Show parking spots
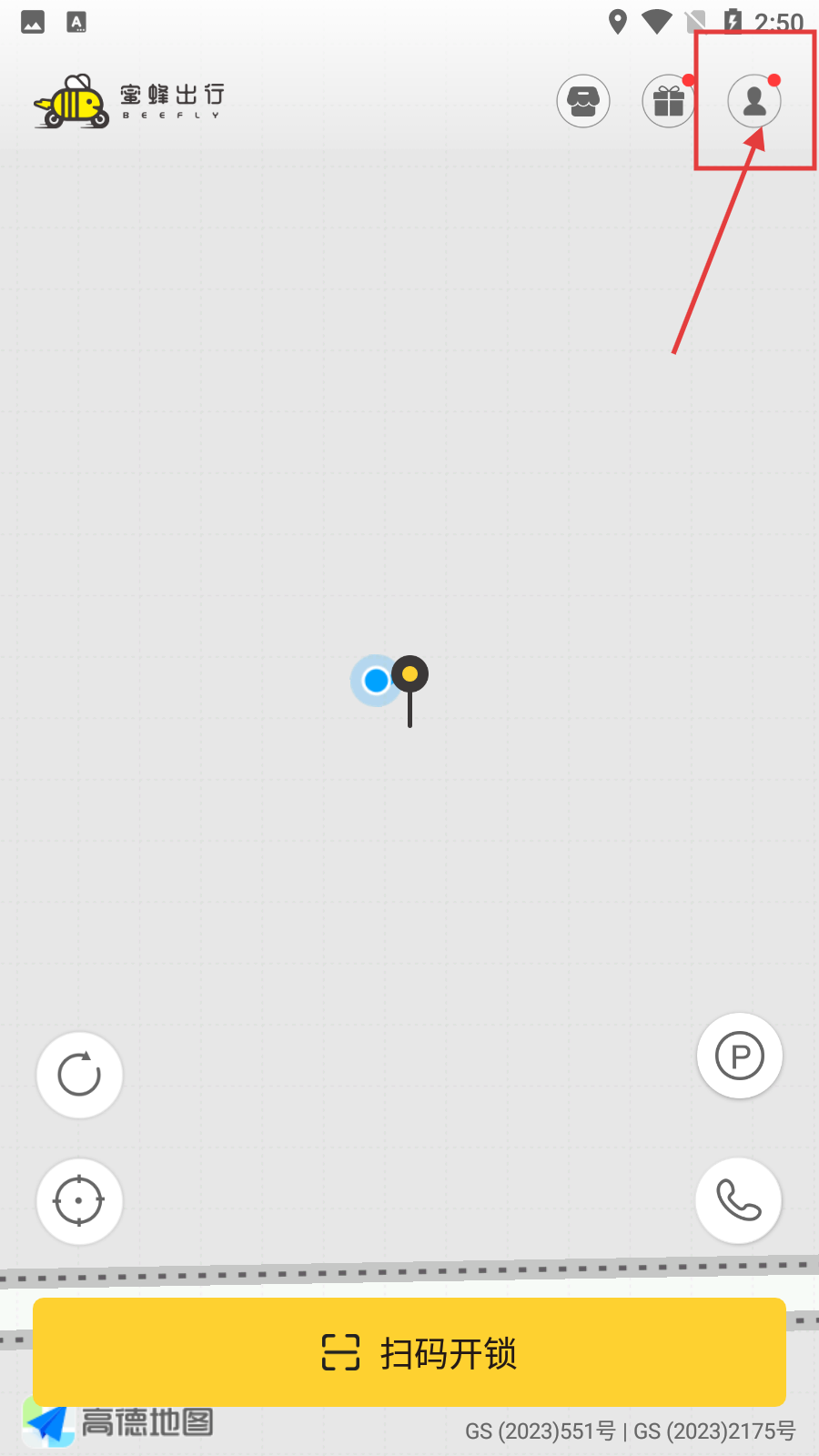This screenshot has width=819, height=1456. (739, 1057)
